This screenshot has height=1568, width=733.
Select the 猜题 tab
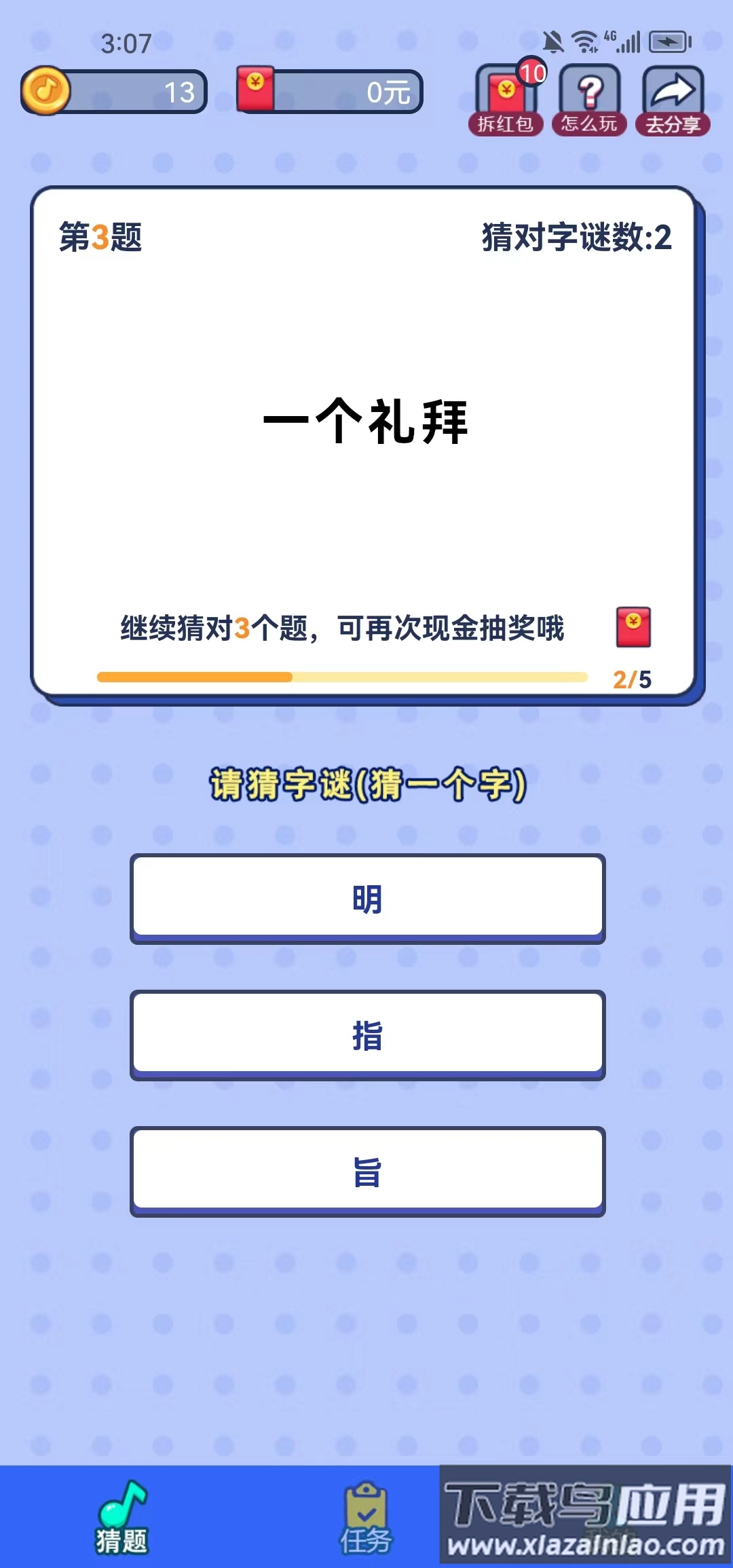[121, 1520]
